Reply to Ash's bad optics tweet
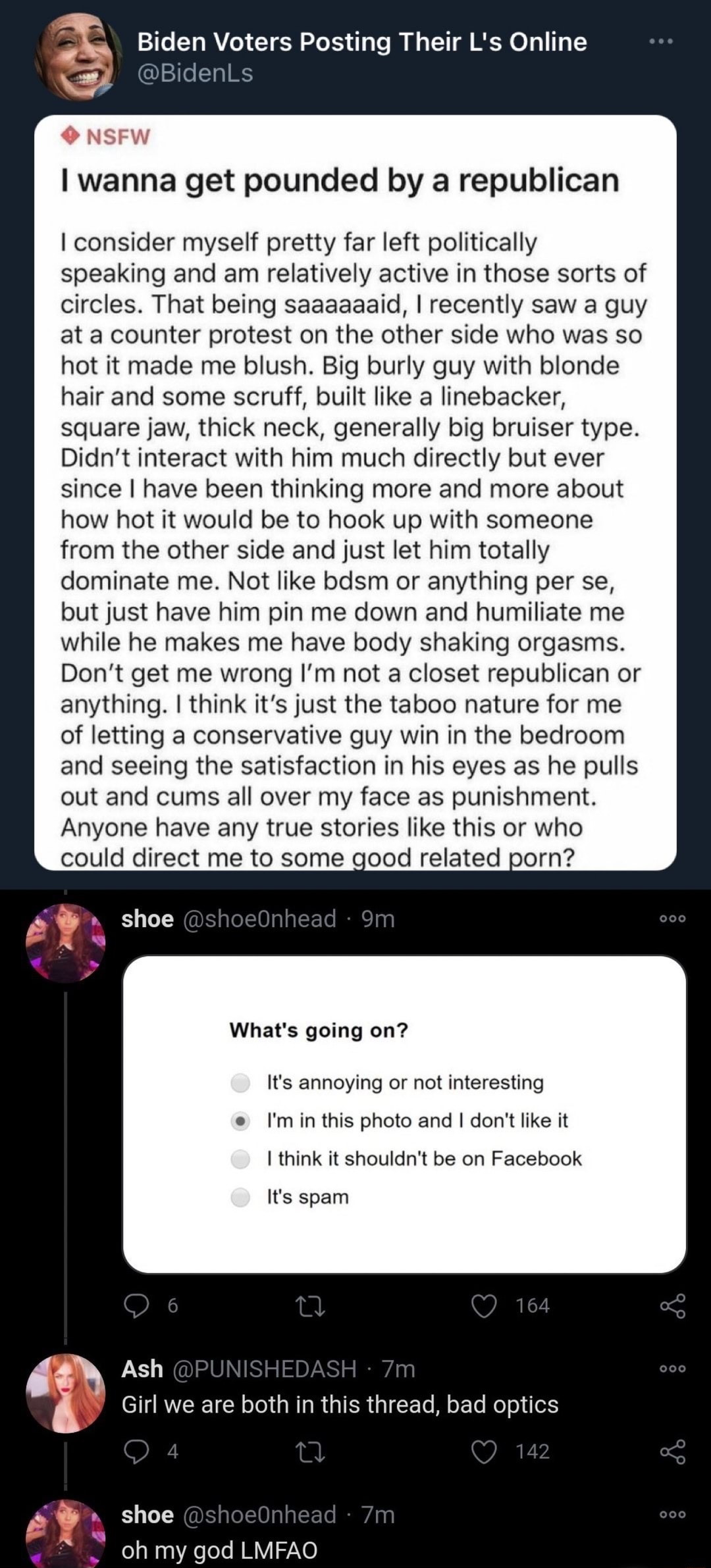The height and width of the screenshot is (1568, 711). coord(137,1451)
